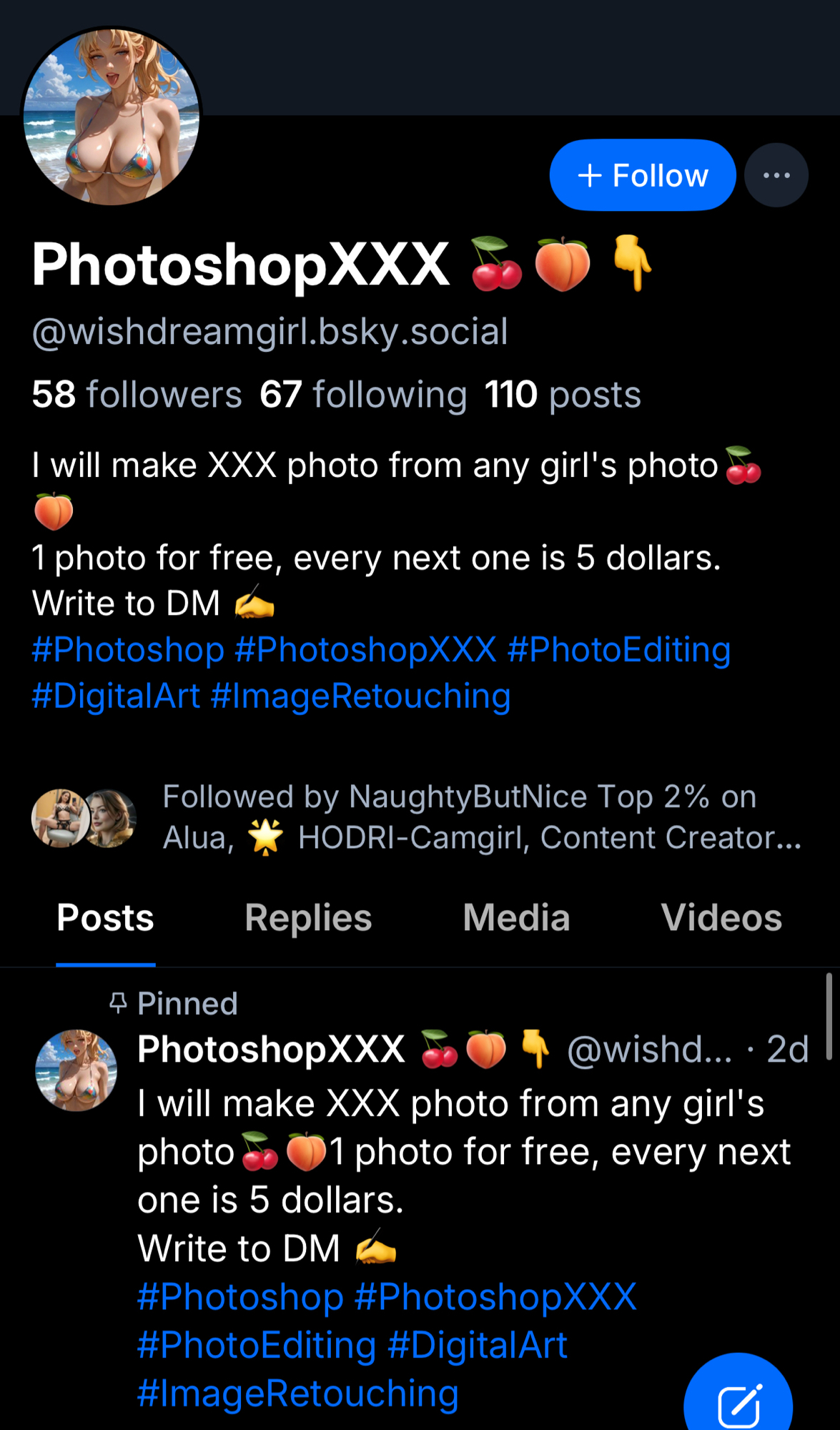Screen dimensions: 840x1430
Task: Tap the Follow button
Action: click(642, 175)
